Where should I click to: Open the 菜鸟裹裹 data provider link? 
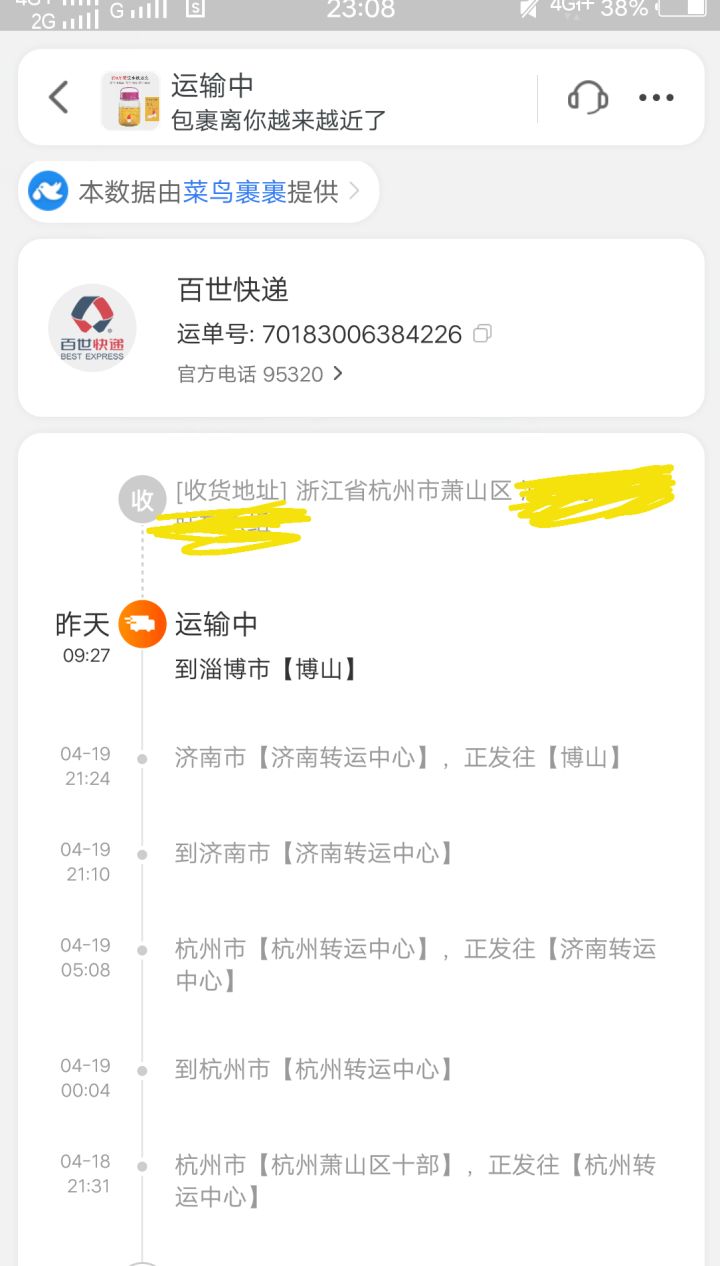tap(200, 191)
